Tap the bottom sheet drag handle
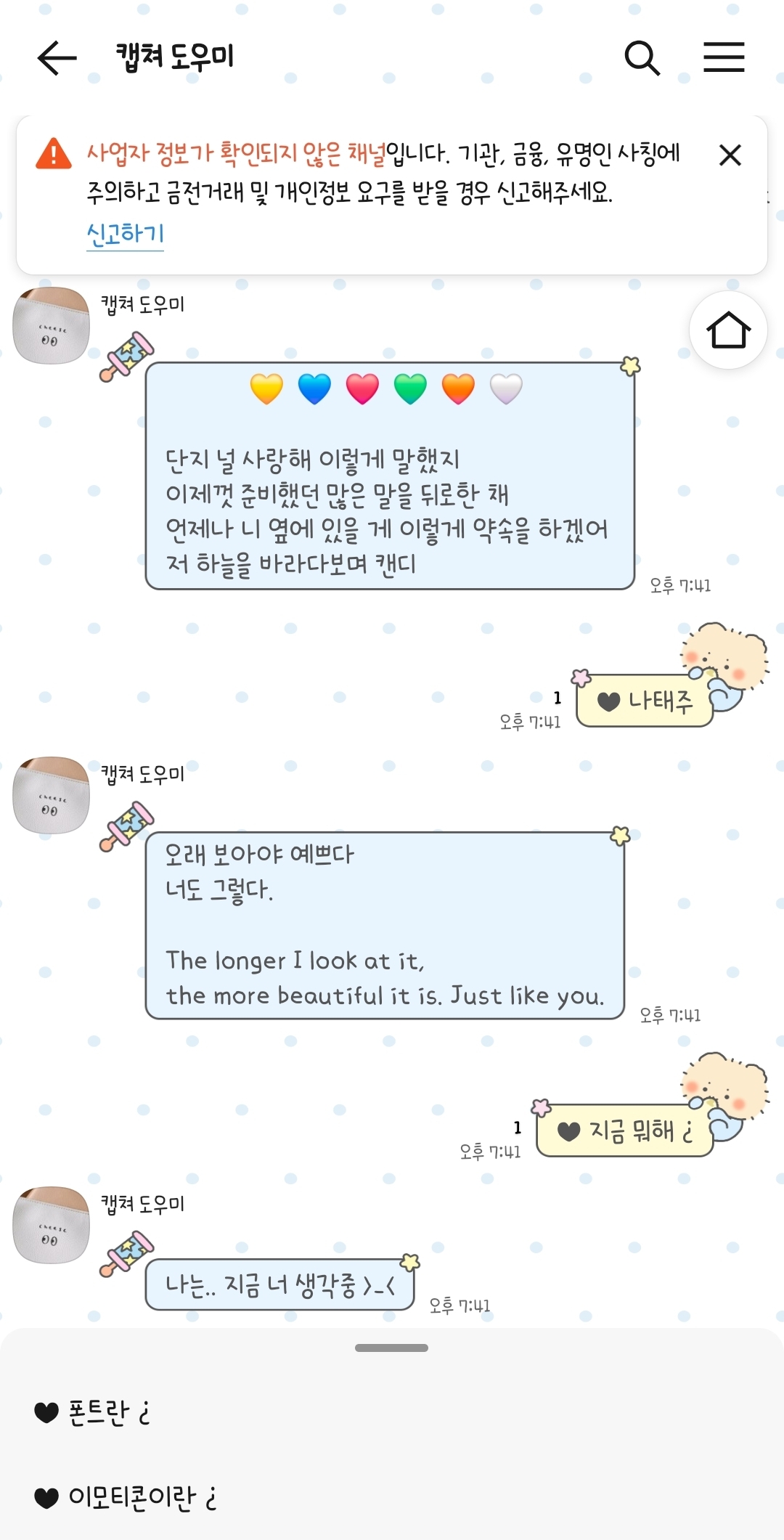This screenshot has width=784, height=1540. 391,1348
